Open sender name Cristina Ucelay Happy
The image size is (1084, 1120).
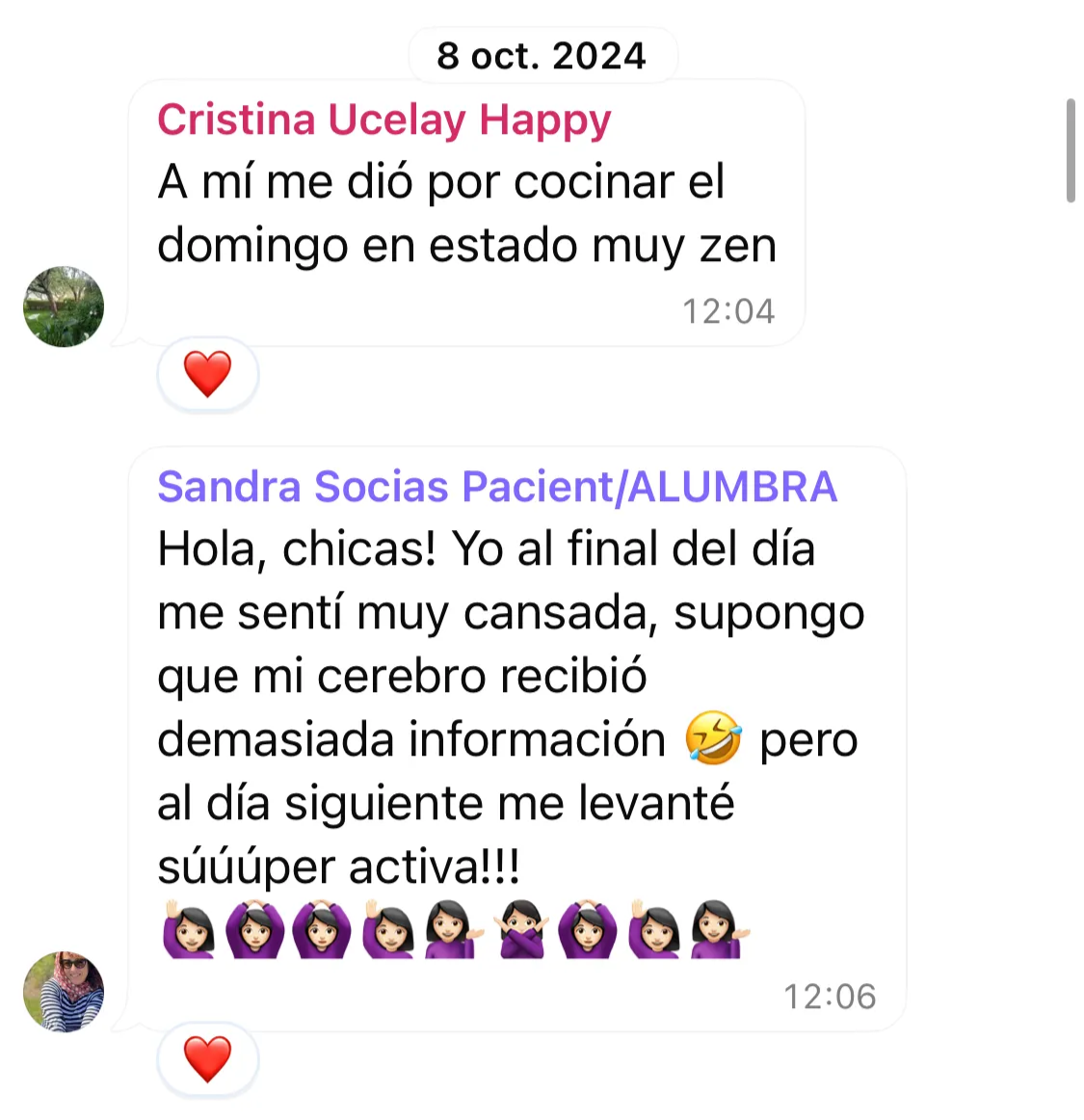pos(383,120)
